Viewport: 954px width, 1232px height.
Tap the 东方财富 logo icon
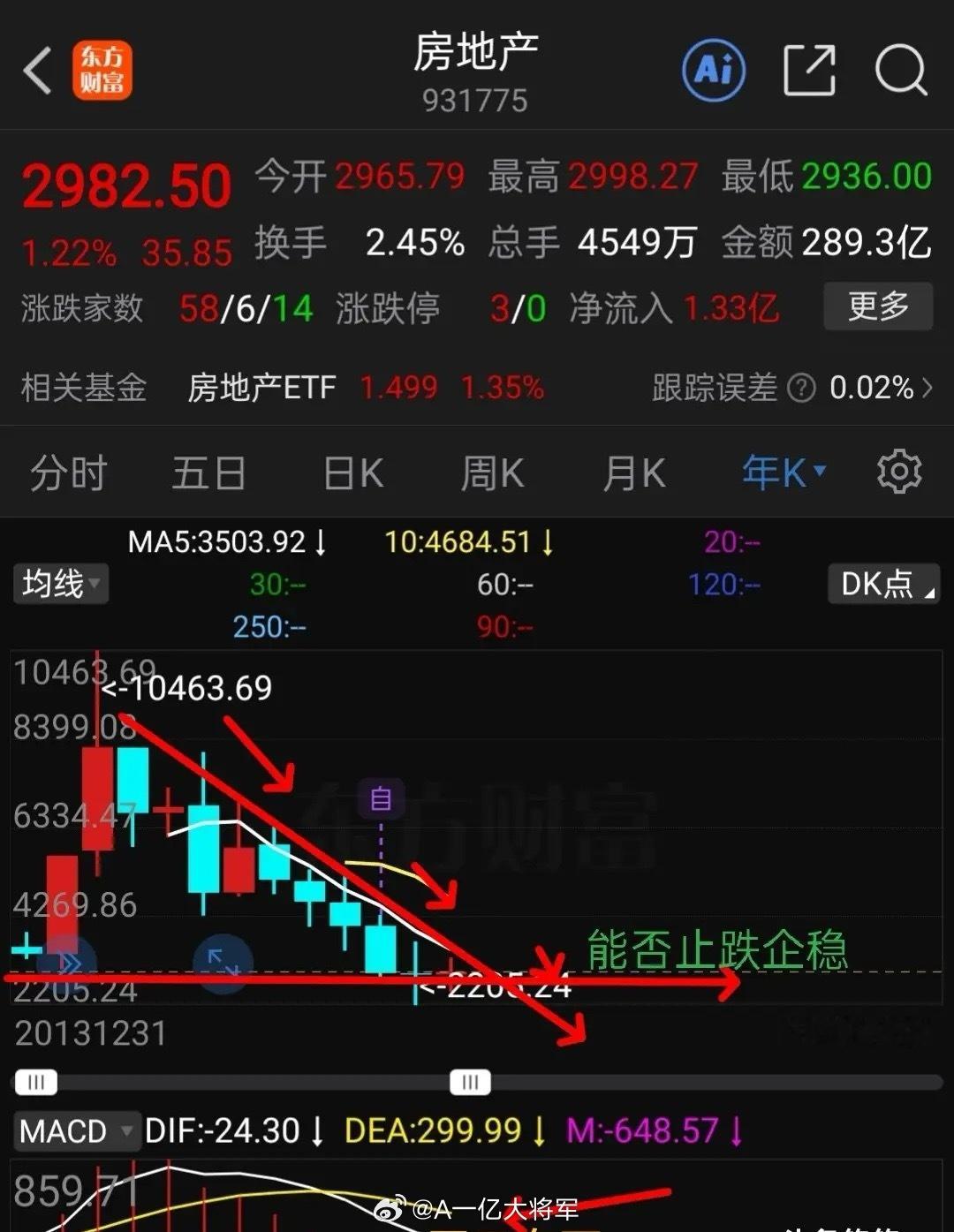(x=102, y=71)
